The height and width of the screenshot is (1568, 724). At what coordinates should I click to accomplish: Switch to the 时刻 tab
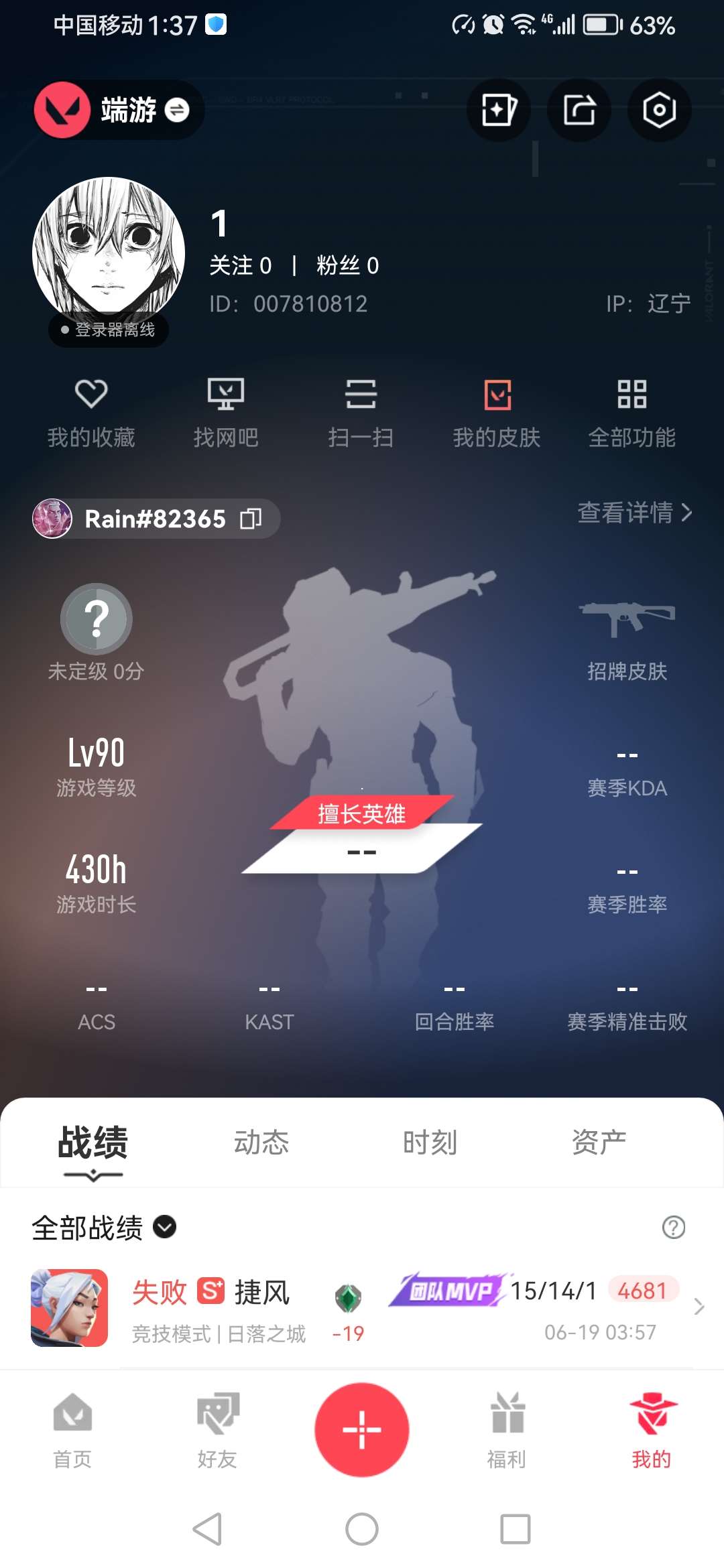(x=430, y=1142)
